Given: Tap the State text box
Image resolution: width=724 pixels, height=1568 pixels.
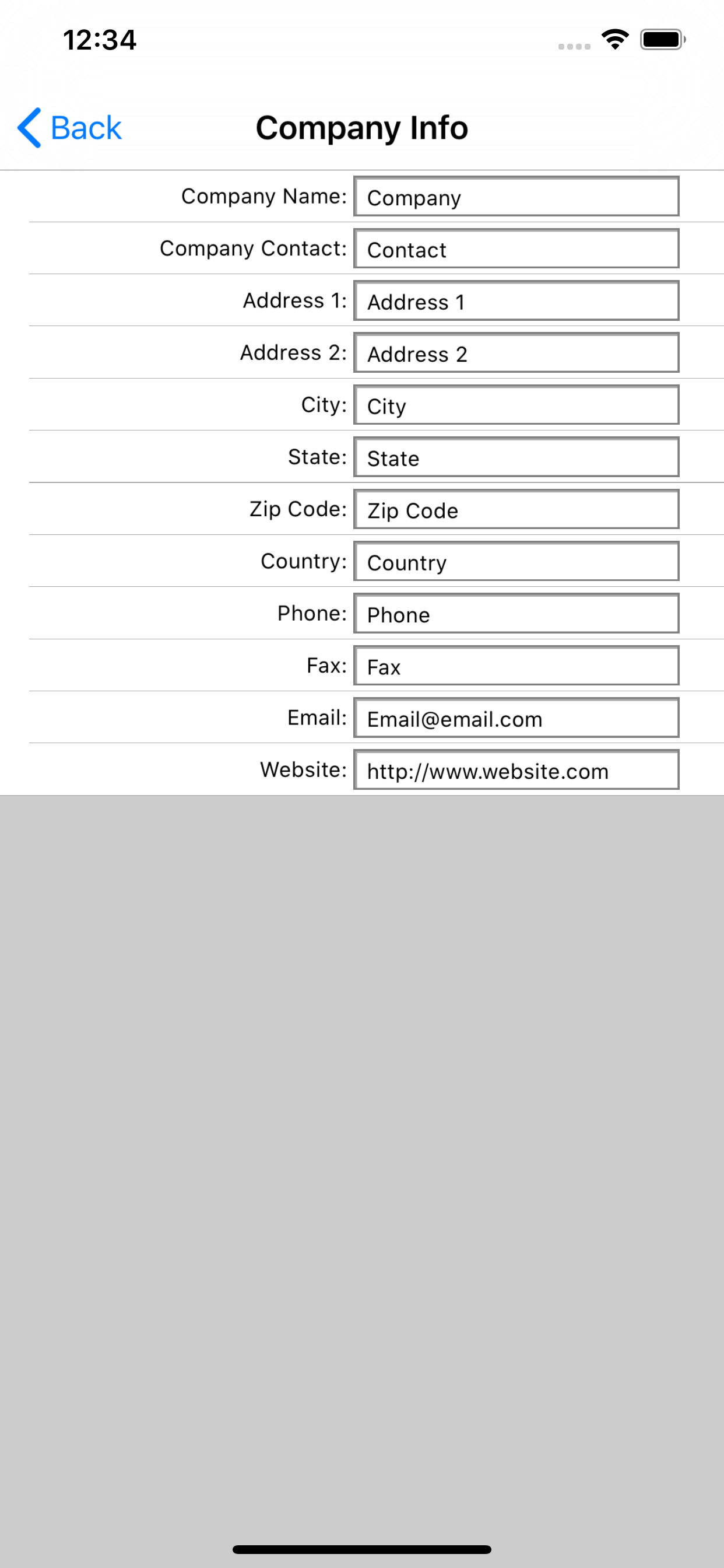Looking at the screenshot, I should tap(516, 457).
